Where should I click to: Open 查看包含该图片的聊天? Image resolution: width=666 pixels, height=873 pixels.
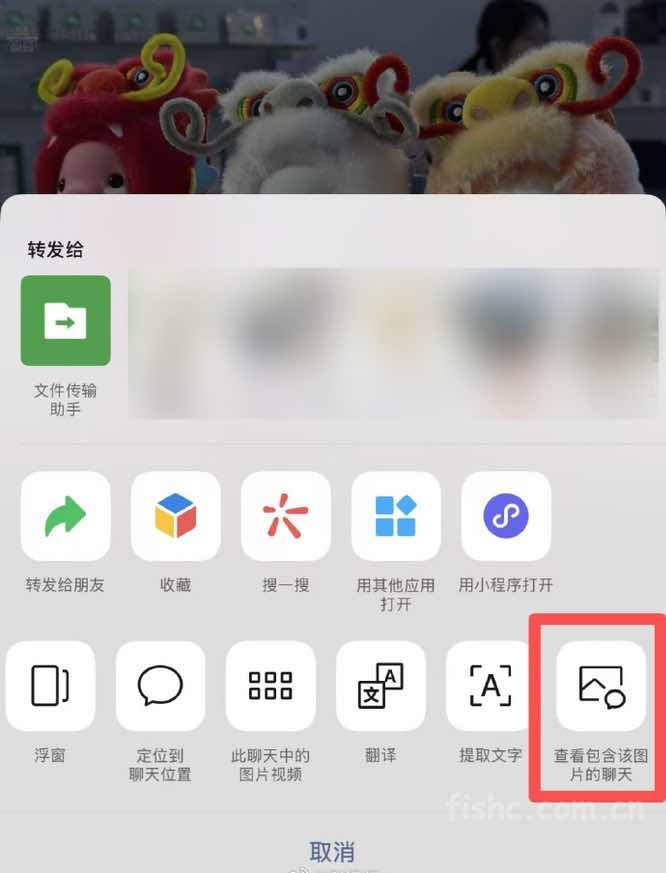tap(601, 686)
